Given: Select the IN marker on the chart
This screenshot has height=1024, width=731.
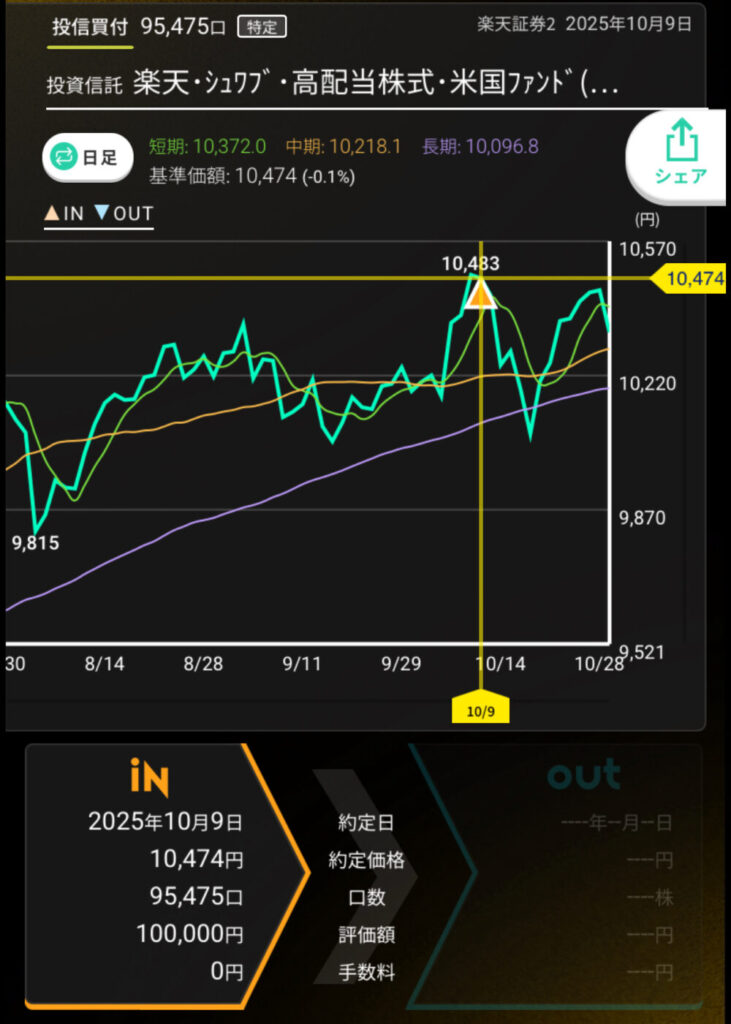Looking at the screenshot, I should [x=482, y=295].
